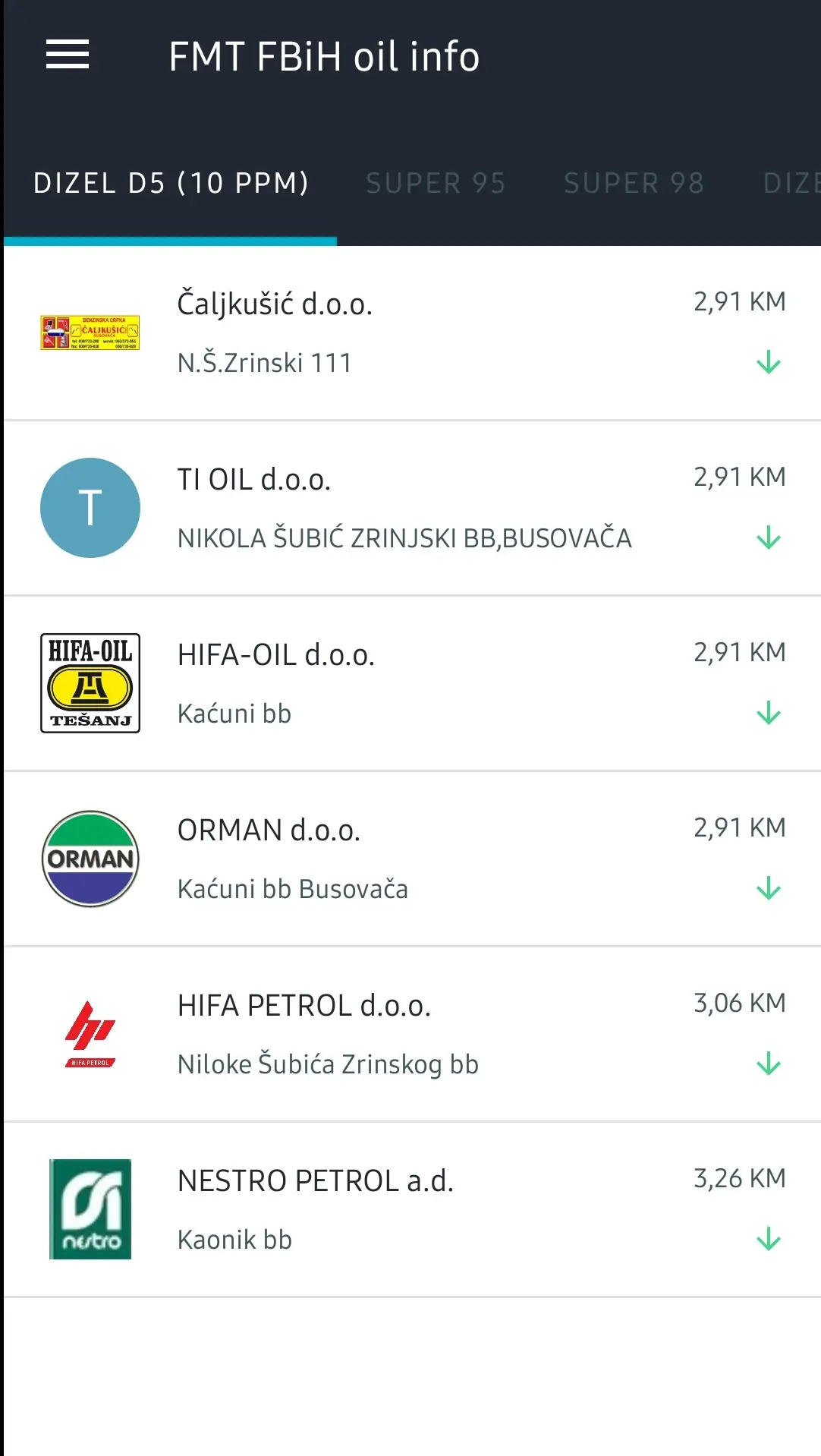The image size is (821, 1456).
Task: Select HIFA PETROL d.o.o. station
Action: pos(410,1034)
